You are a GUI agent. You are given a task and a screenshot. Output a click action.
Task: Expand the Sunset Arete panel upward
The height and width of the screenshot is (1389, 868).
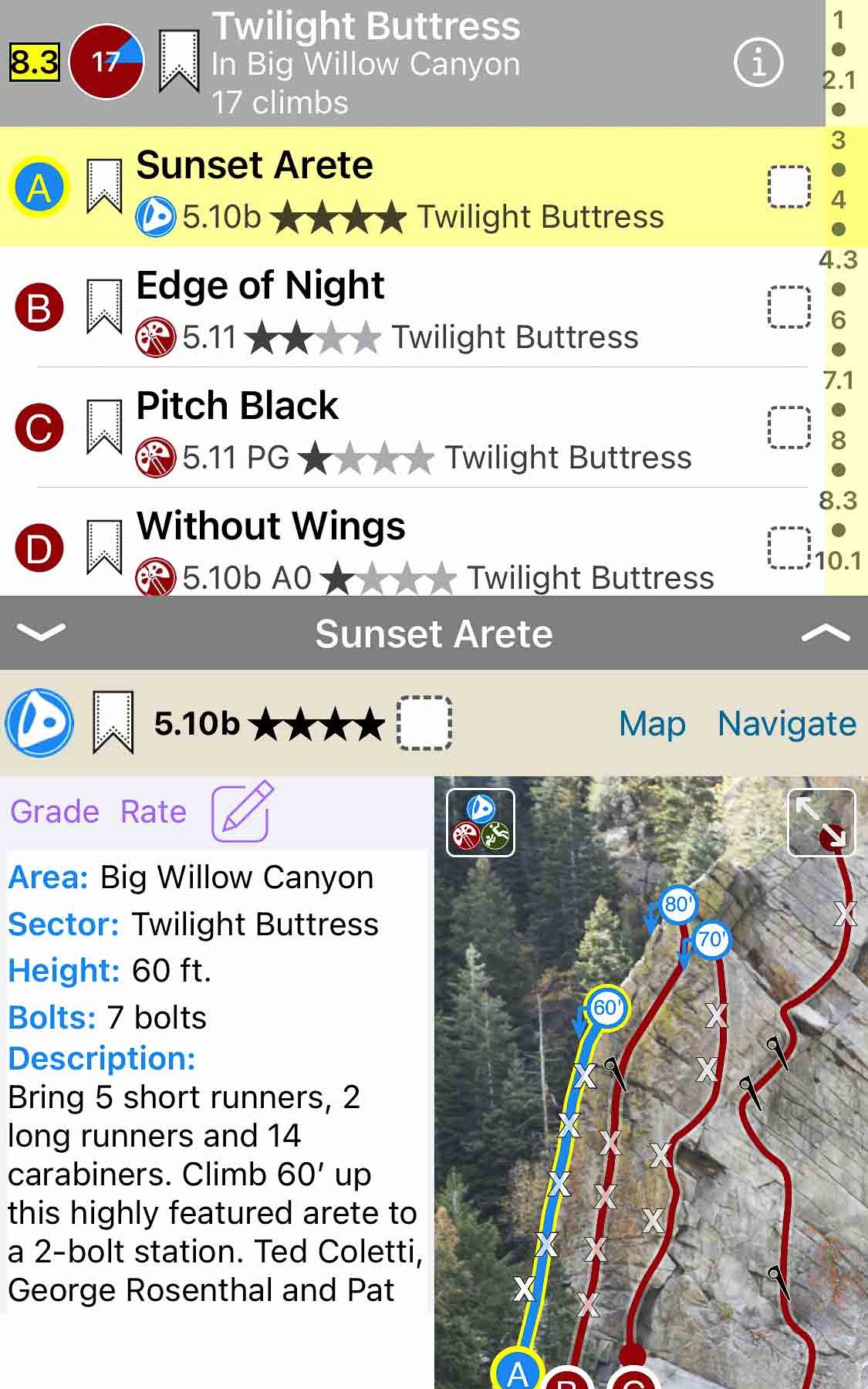(826, 634)
